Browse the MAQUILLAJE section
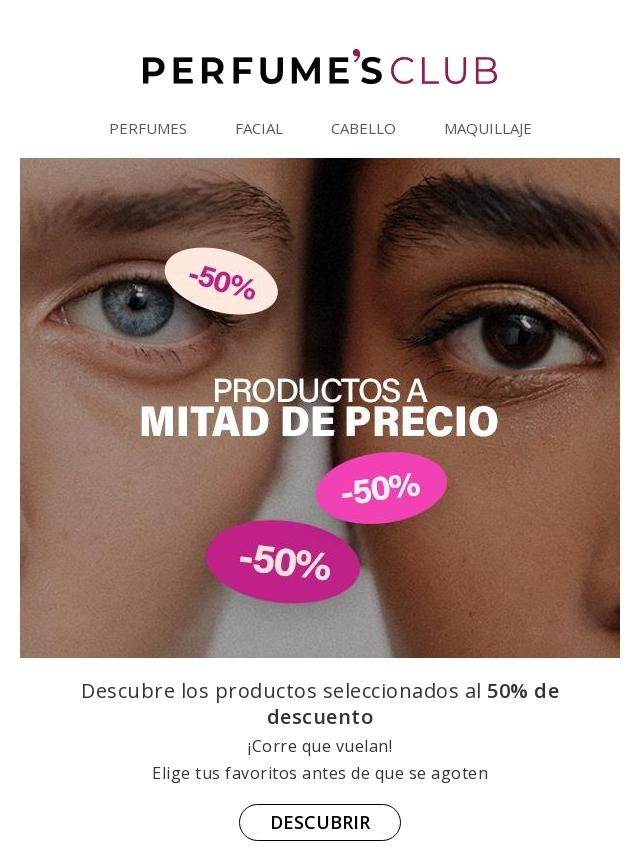The height and width of the screenshot is (854, 640). [487, 129]
